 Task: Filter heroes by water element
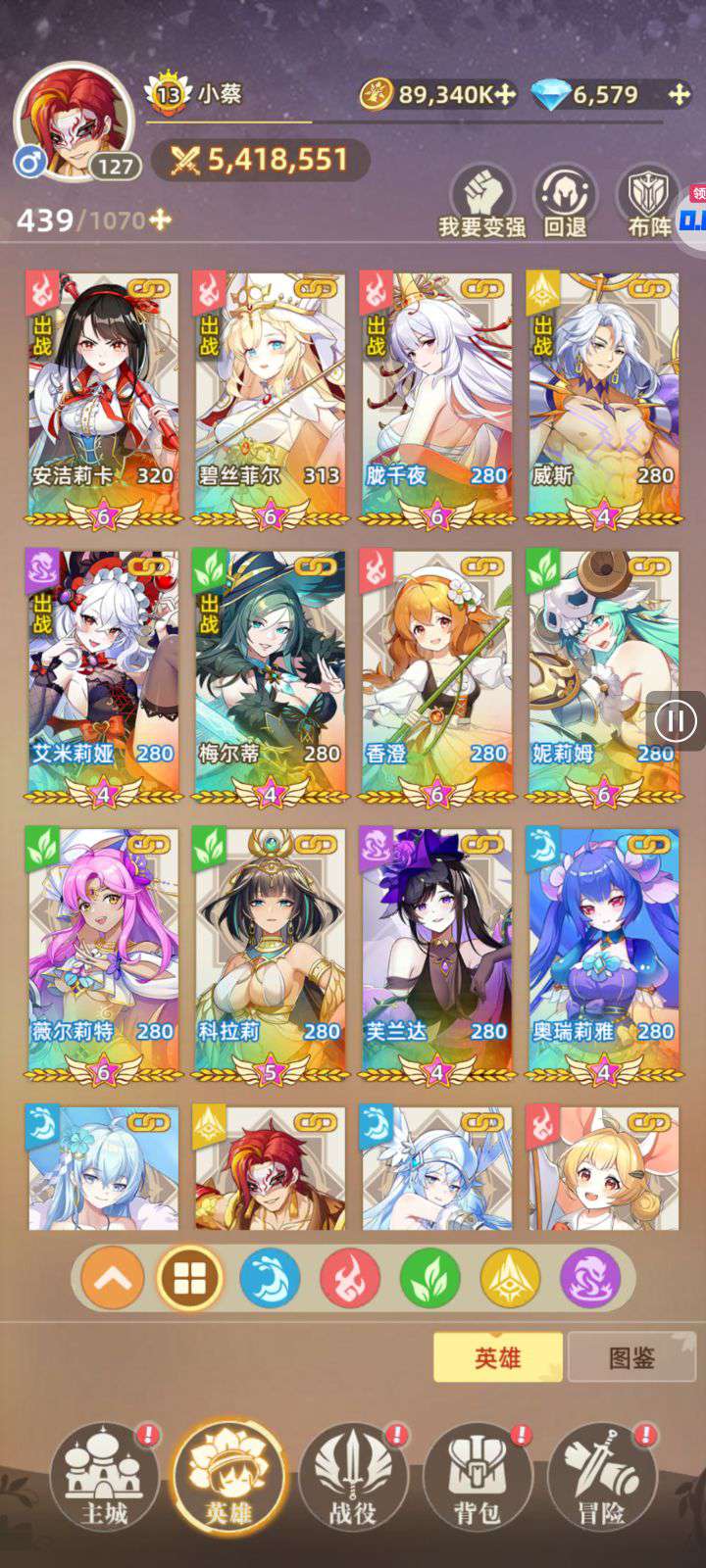(x=270, y=1278)
